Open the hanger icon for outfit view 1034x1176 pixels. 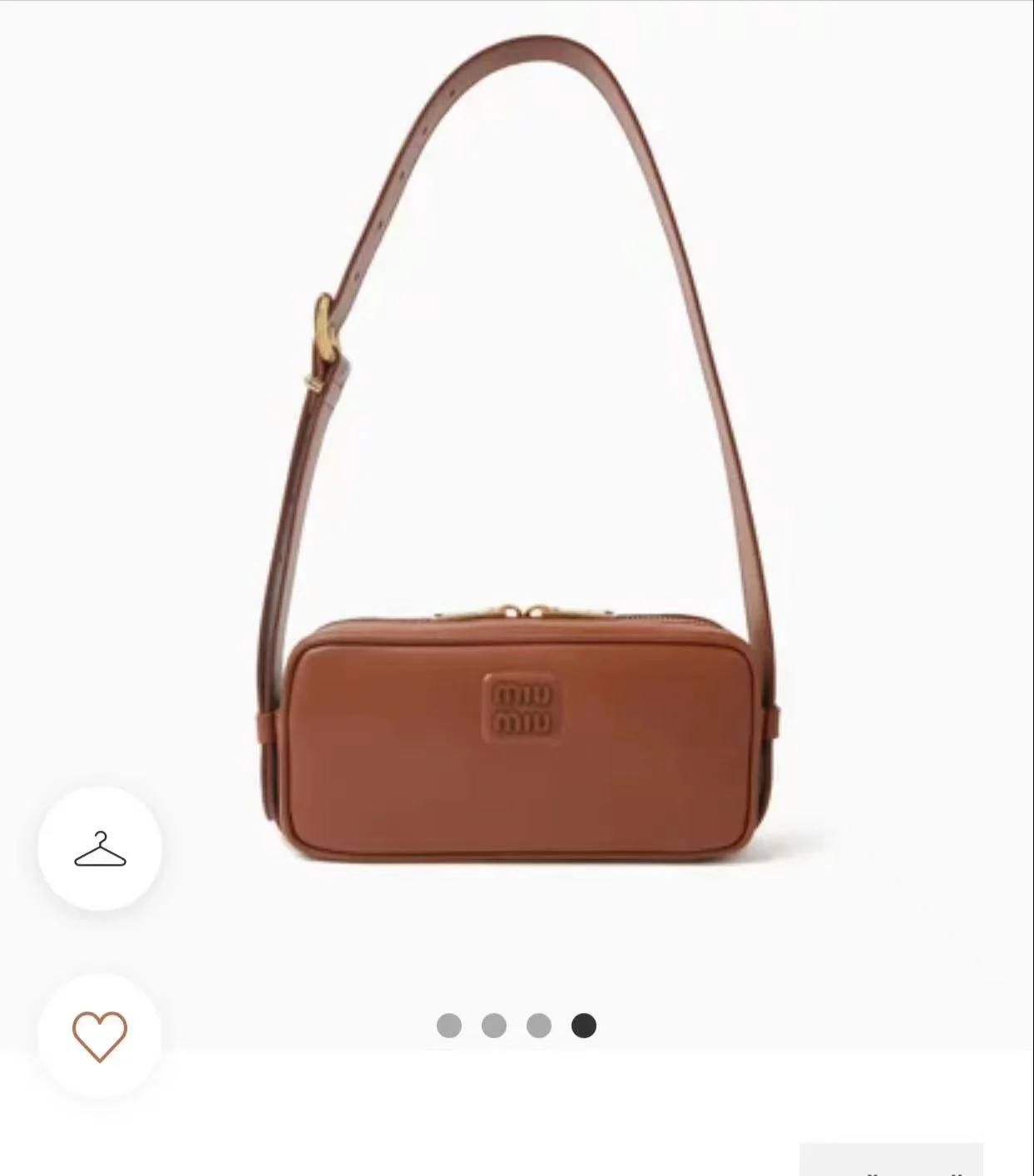pos(100,848)
